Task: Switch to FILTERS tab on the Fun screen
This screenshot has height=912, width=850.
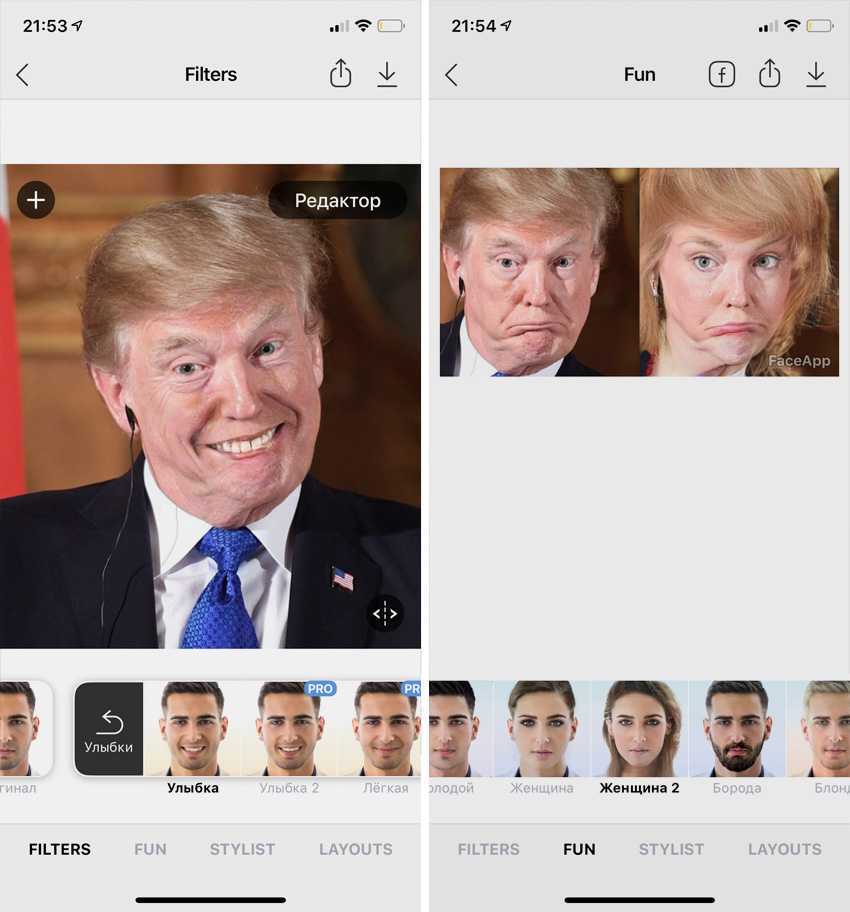Action: click(x=488, y=849)
